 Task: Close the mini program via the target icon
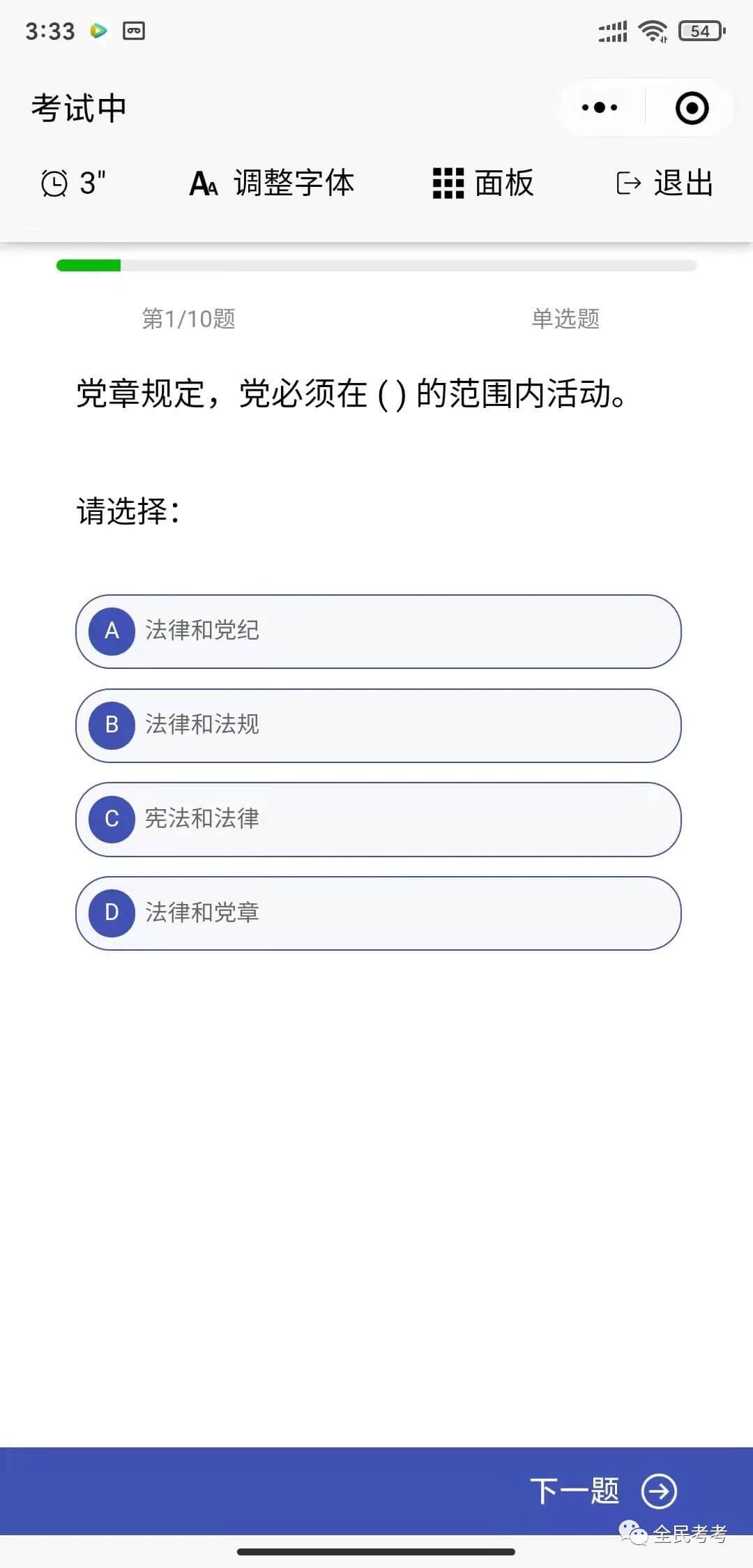[692, 108]
